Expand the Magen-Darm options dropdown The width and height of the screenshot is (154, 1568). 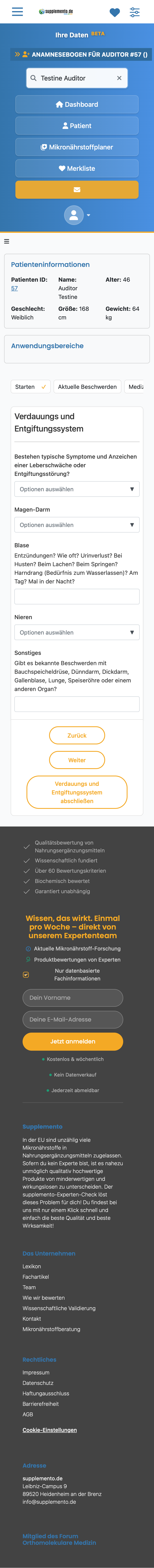click(x=77, y=525)
